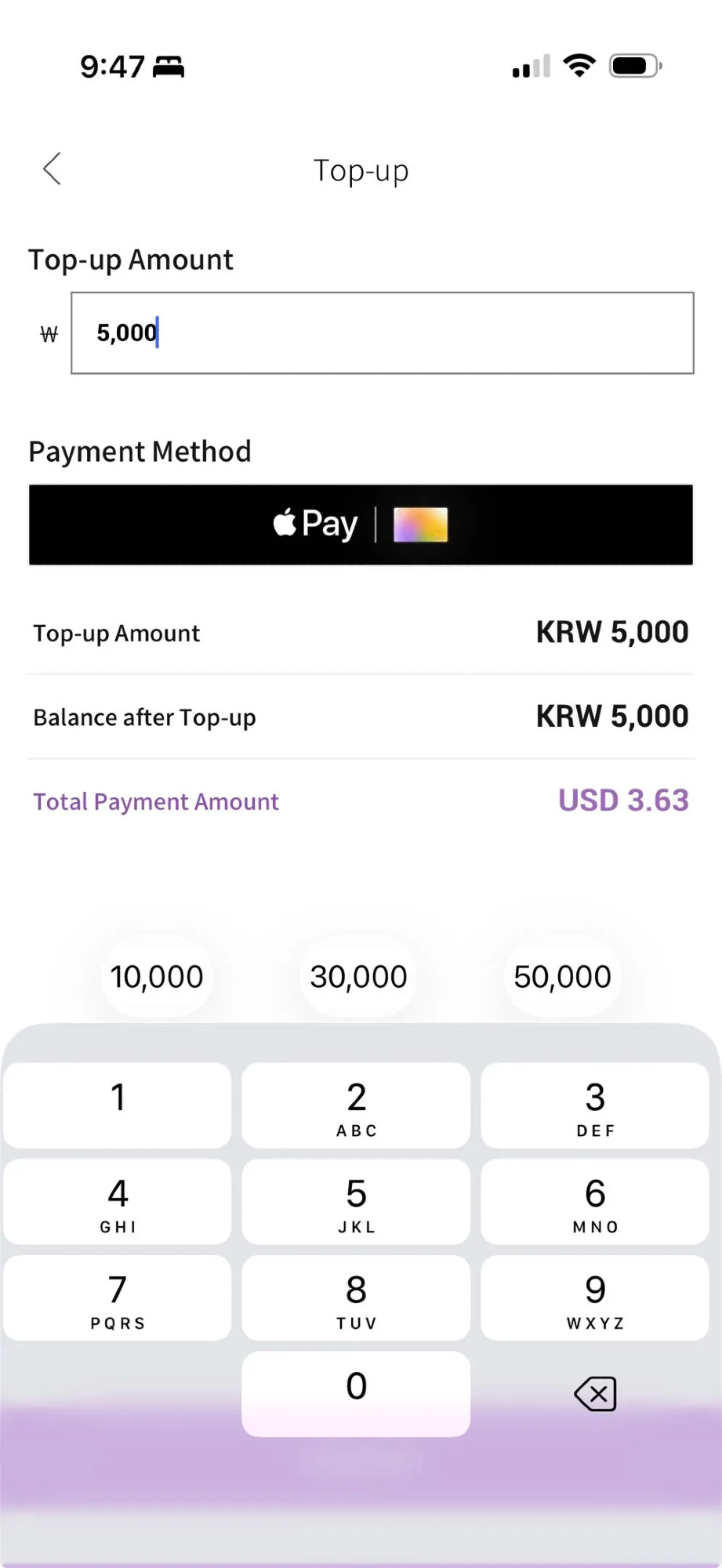Delete the last digit with backspace
The image size is (722, 1568).
595,1394
